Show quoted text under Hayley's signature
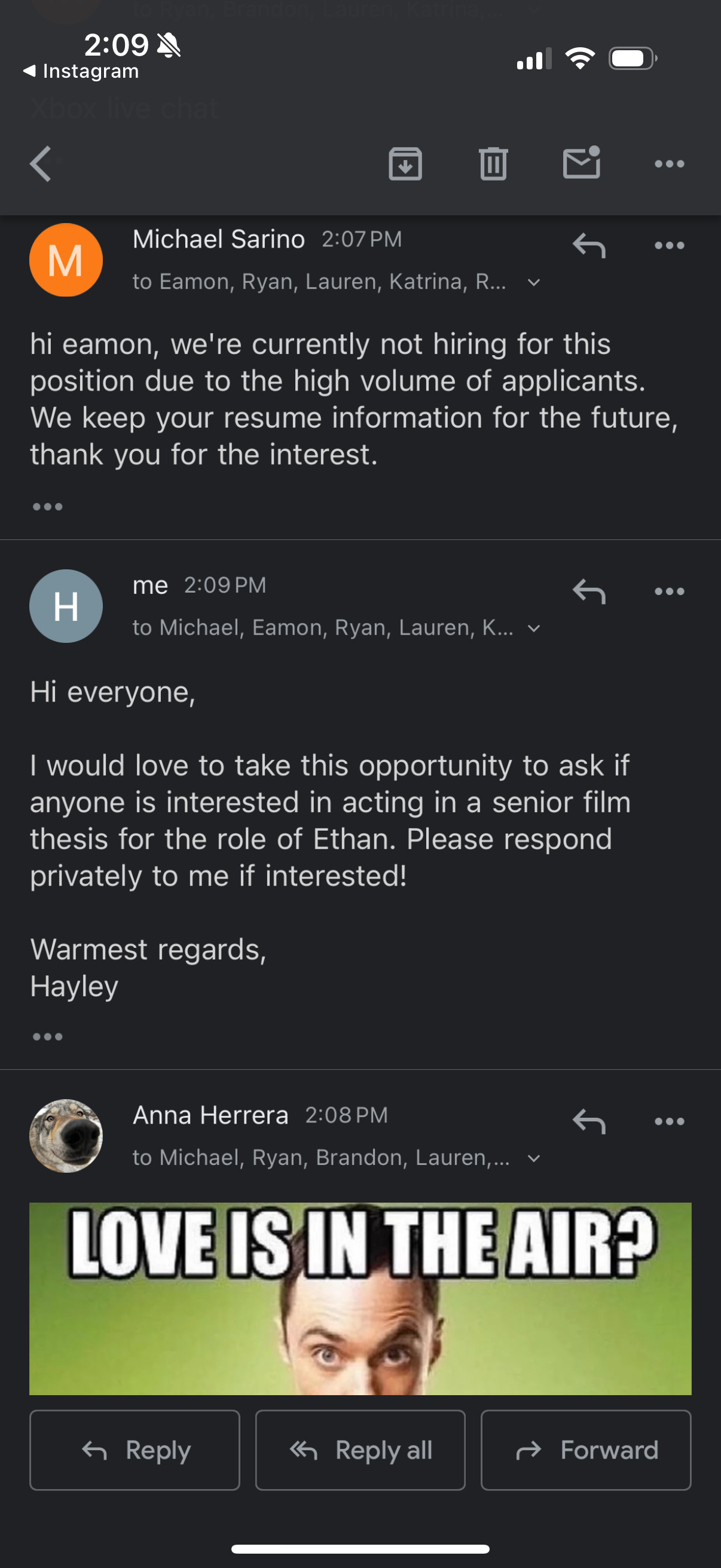 [x=47, y=1036]
